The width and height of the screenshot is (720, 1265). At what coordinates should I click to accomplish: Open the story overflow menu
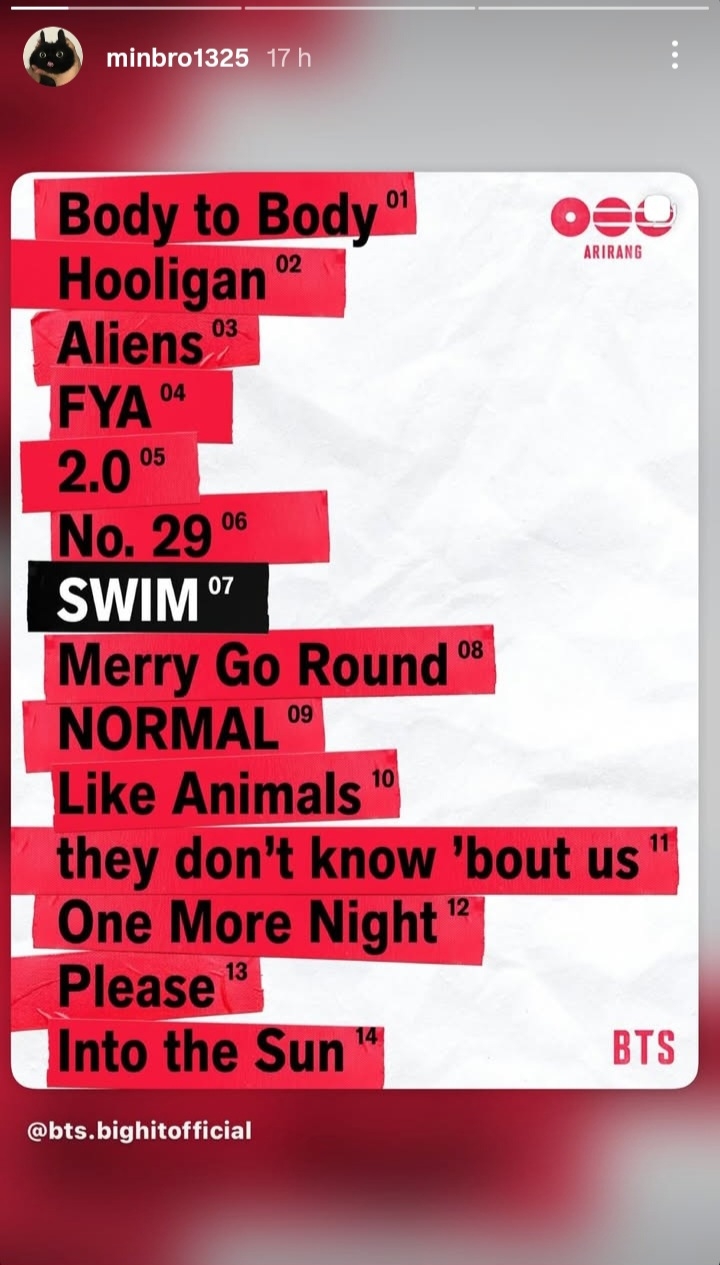(x=675, y=56)
